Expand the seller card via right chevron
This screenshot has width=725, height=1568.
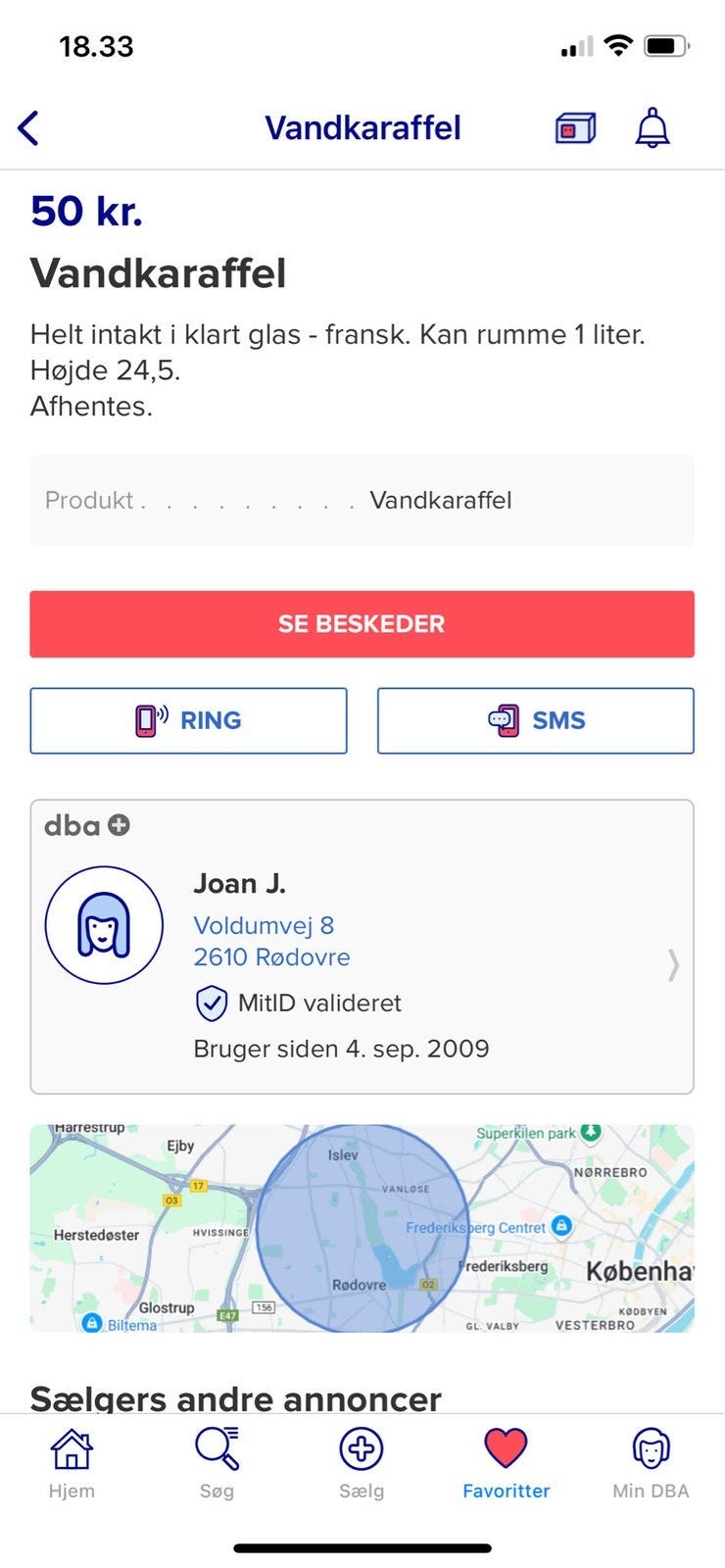click(x=674, y=965)
